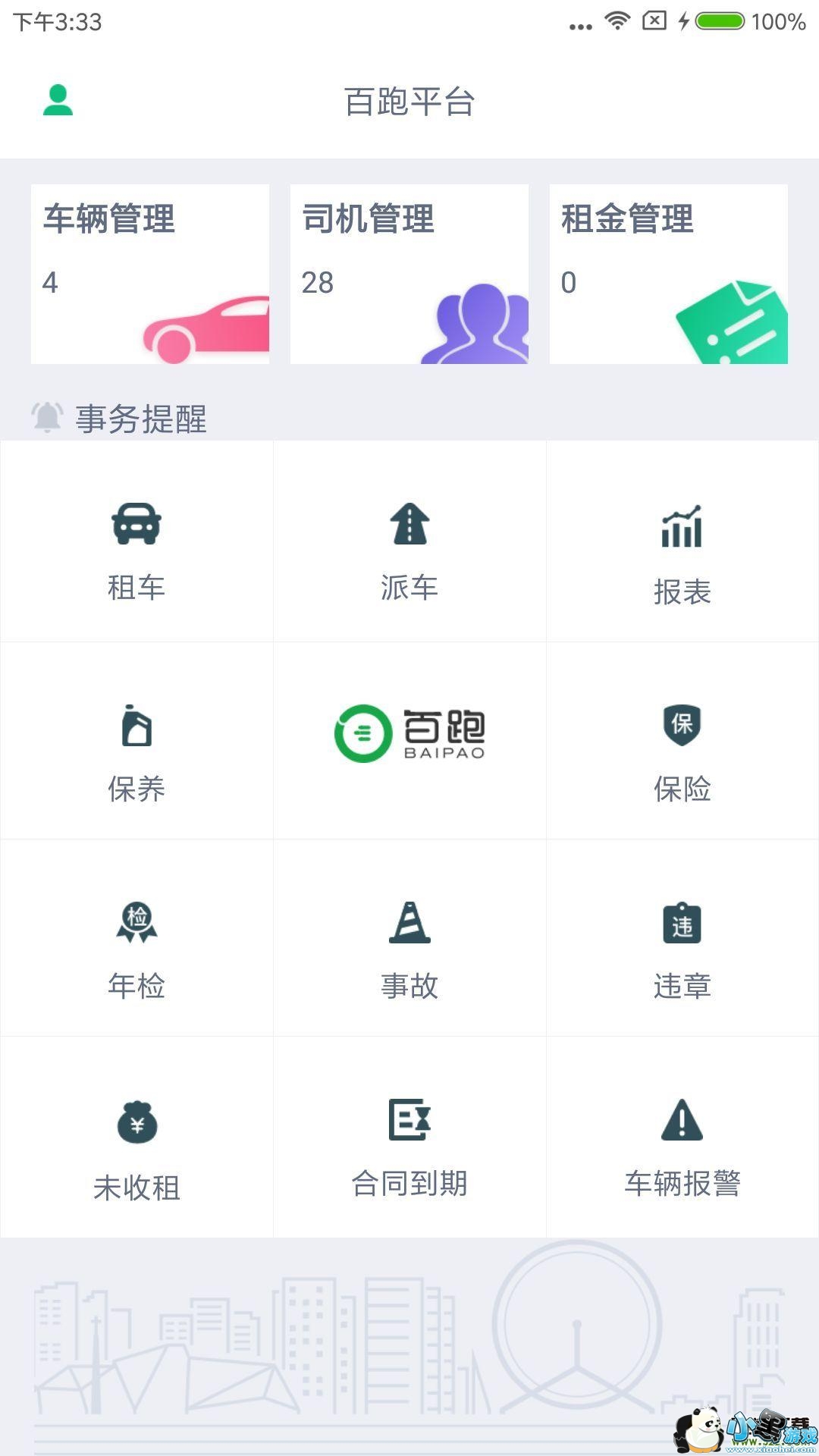Open the 租金管理 card
Image resolution: width=819 pixels, height=1456 pixels.
pos(669,274)
